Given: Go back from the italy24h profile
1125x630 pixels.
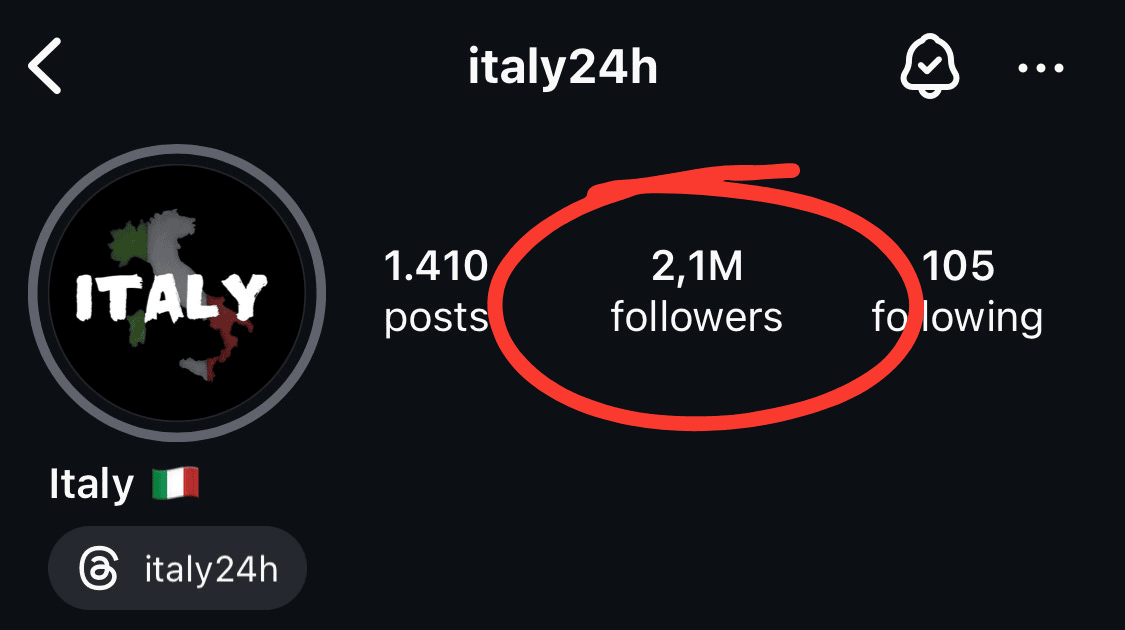Looking at the screenshot, I should point(46,67).
